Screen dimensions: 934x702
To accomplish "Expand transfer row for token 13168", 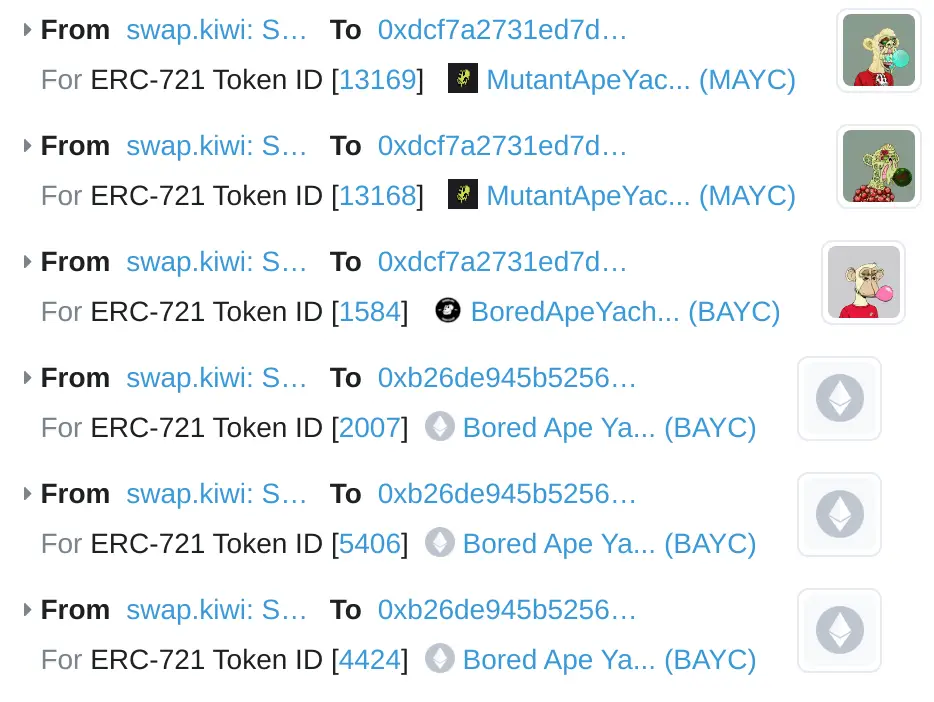I will click(x=28, y=146).
